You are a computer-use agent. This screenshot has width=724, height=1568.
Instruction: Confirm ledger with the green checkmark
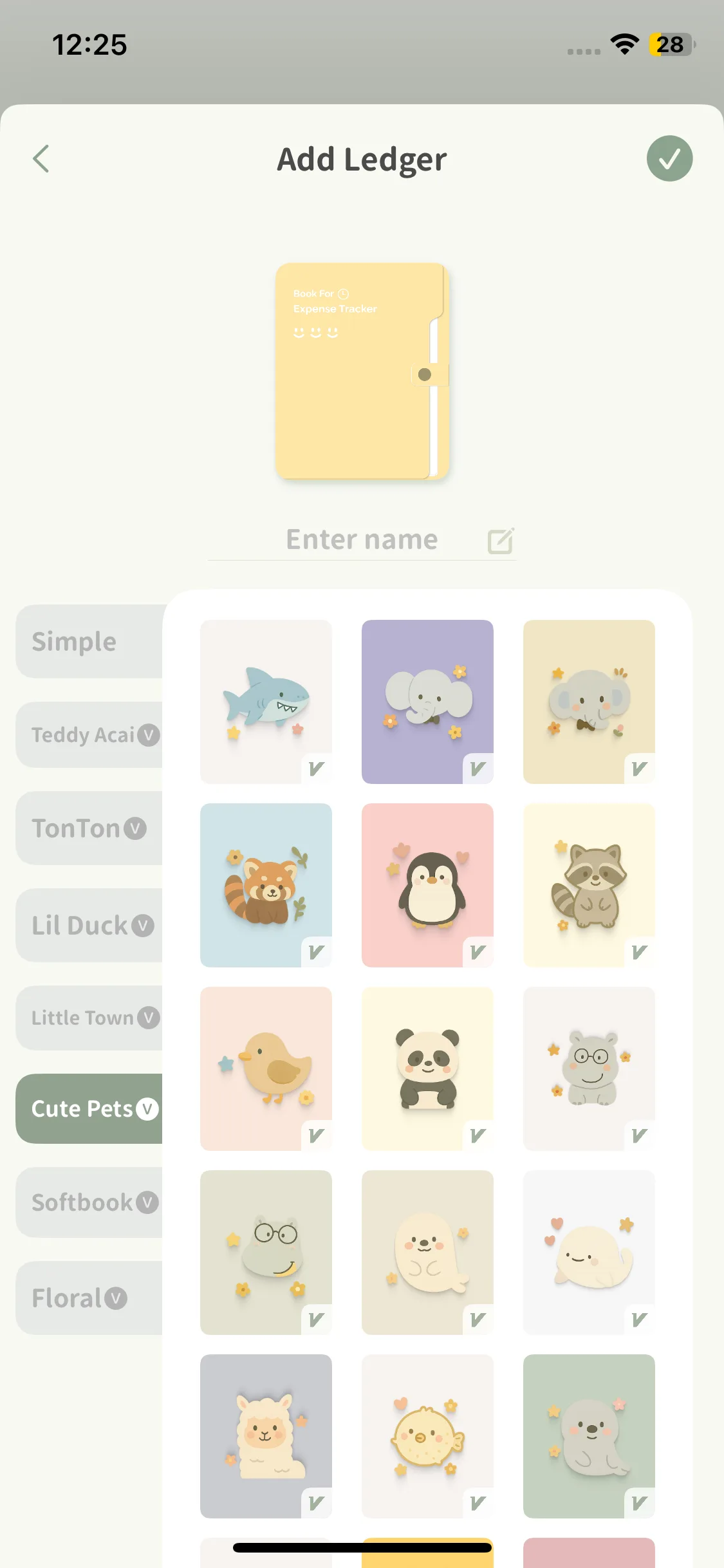pyautogui.click(x=669, y=158)
